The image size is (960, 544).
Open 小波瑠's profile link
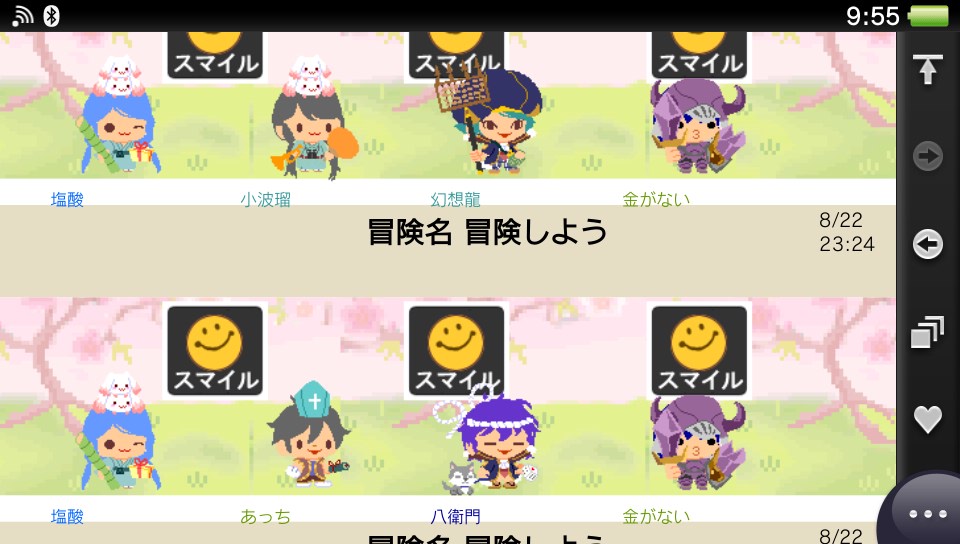265,200
